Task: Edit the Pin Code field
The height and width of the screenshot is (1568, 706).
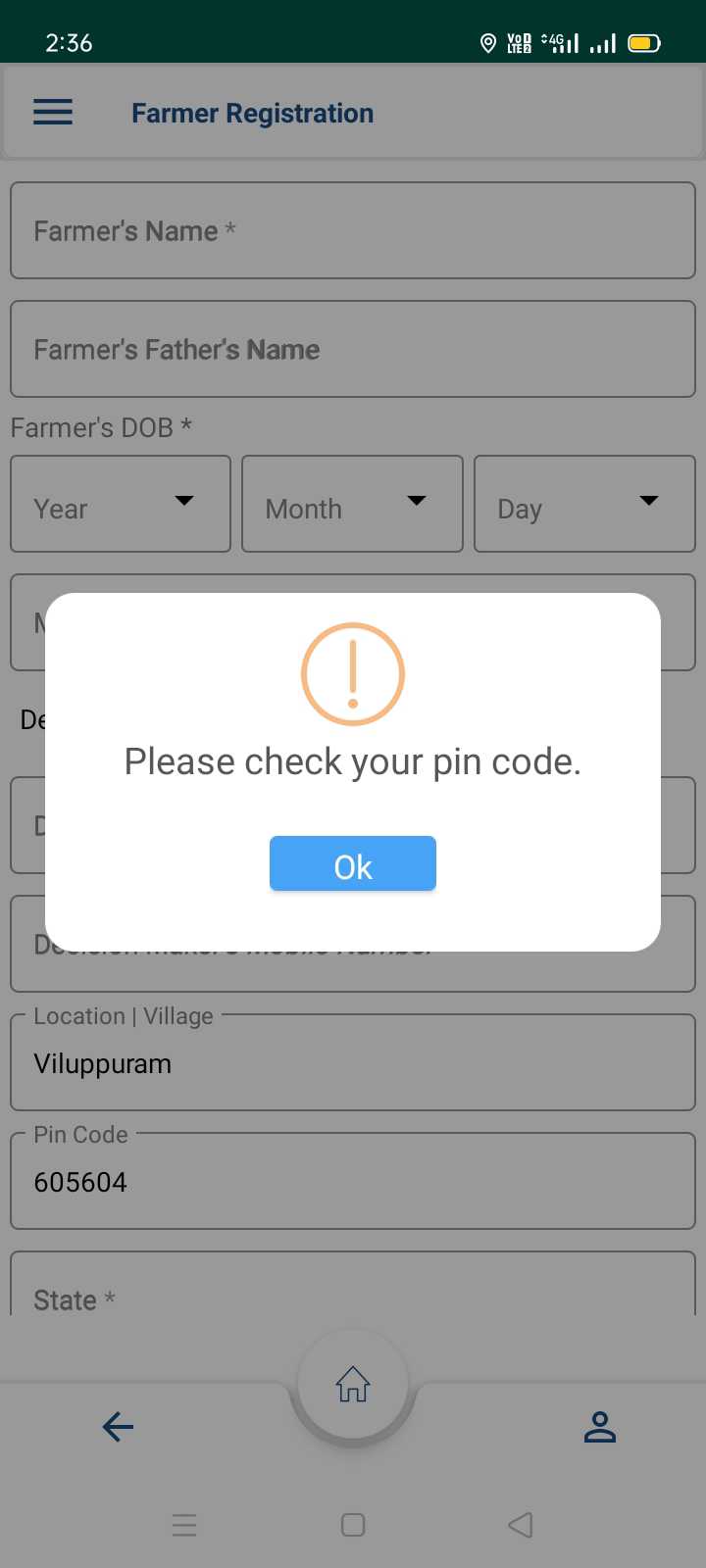Action: click(353, 1181)
